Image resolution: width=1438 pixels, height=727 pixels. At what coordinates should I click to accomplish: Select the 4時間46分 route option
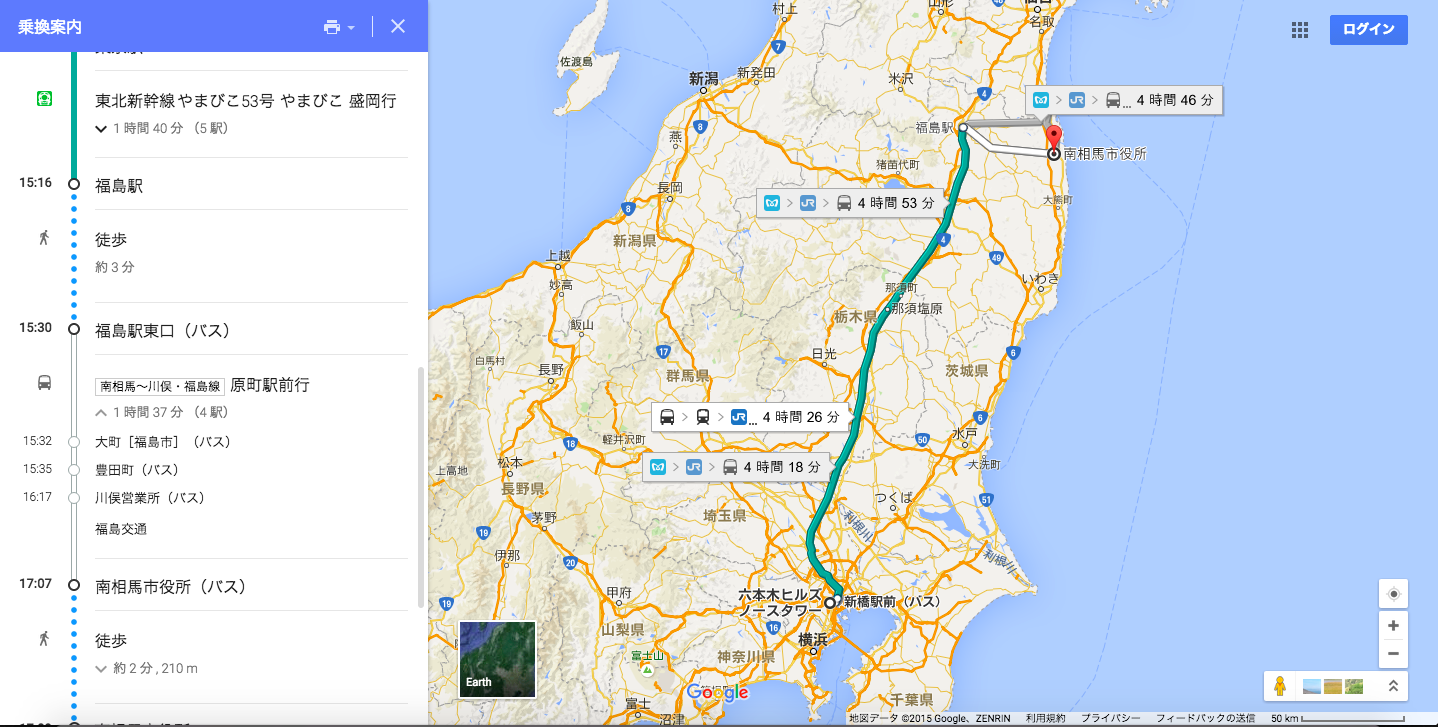[1123, 101]
